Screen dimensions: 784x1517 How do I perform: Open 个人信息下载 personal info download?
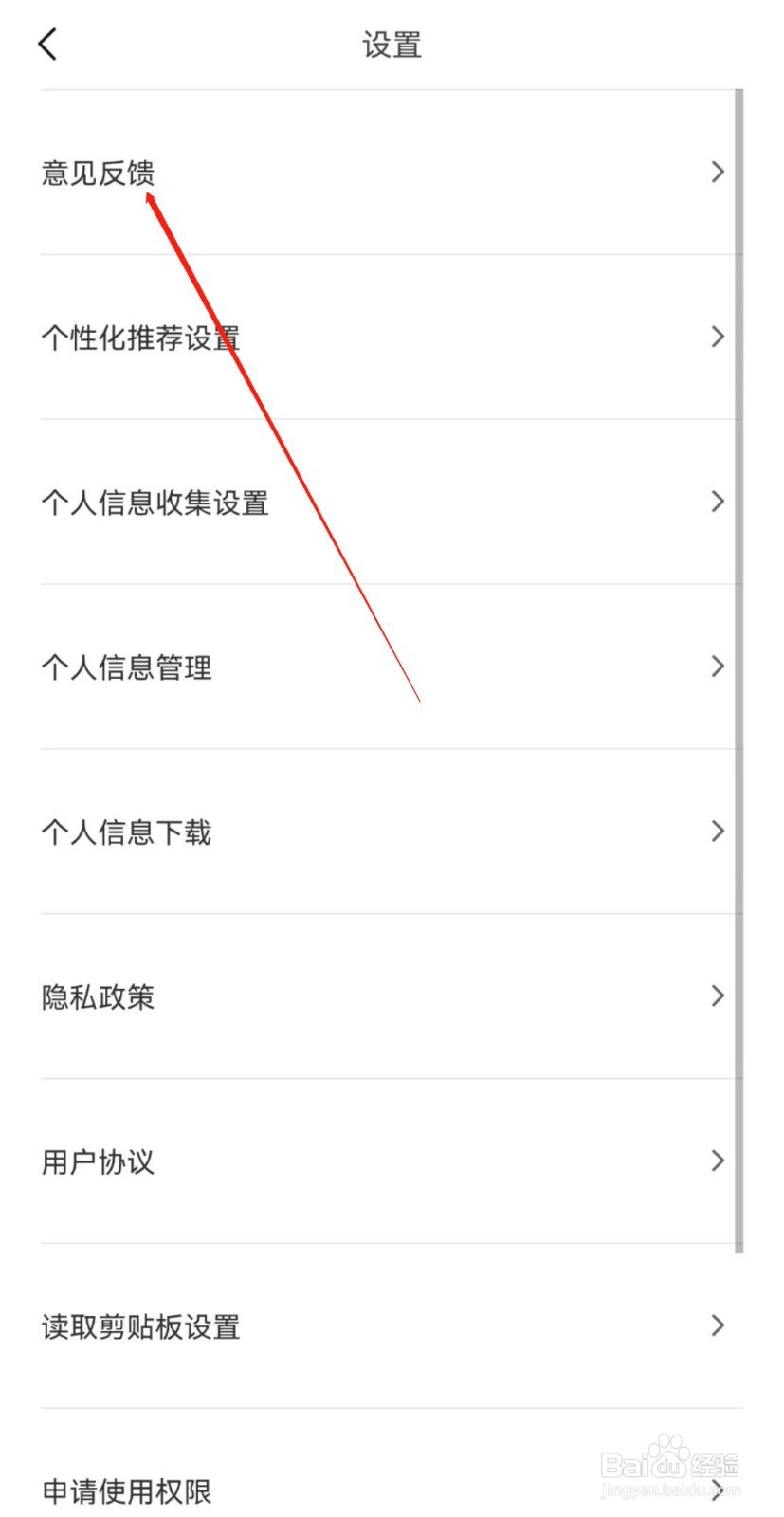(x=128, y=832)
